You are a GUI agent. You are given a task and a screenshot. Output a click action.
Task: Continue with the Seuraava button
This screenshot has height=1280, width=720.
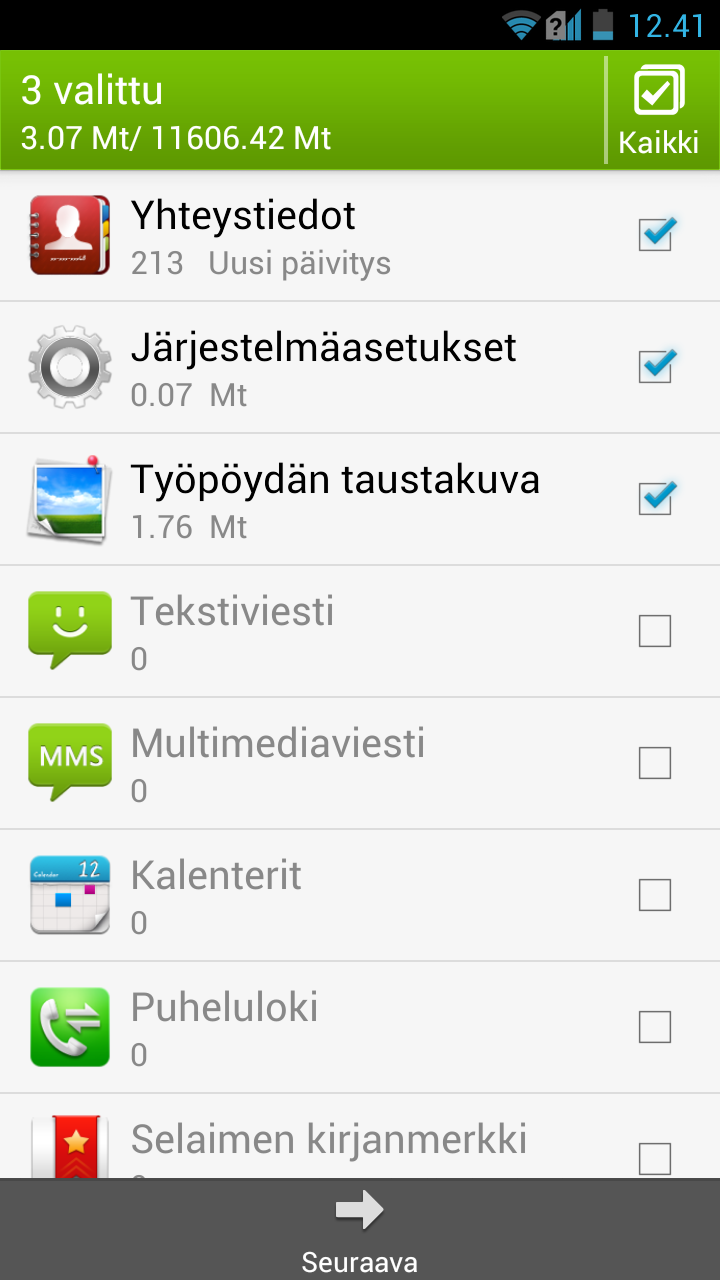coord(360,1230)
